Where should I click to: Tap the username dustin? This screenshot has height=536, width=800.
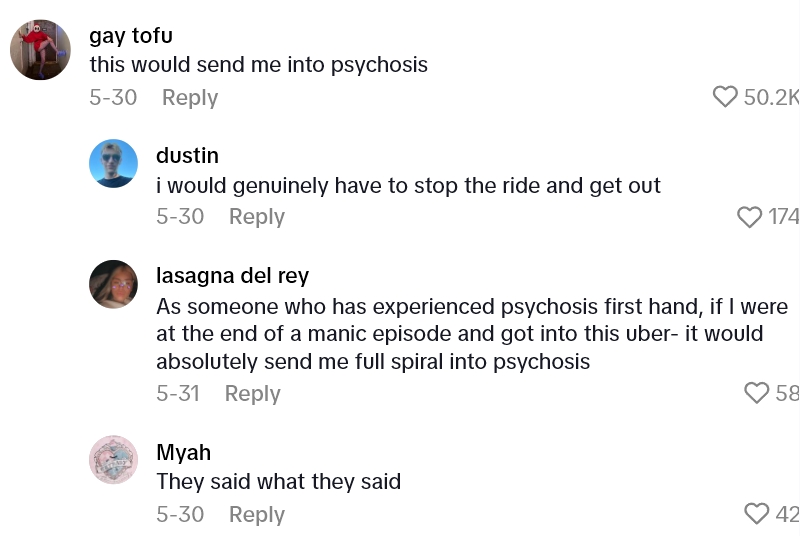pos(187,155)
